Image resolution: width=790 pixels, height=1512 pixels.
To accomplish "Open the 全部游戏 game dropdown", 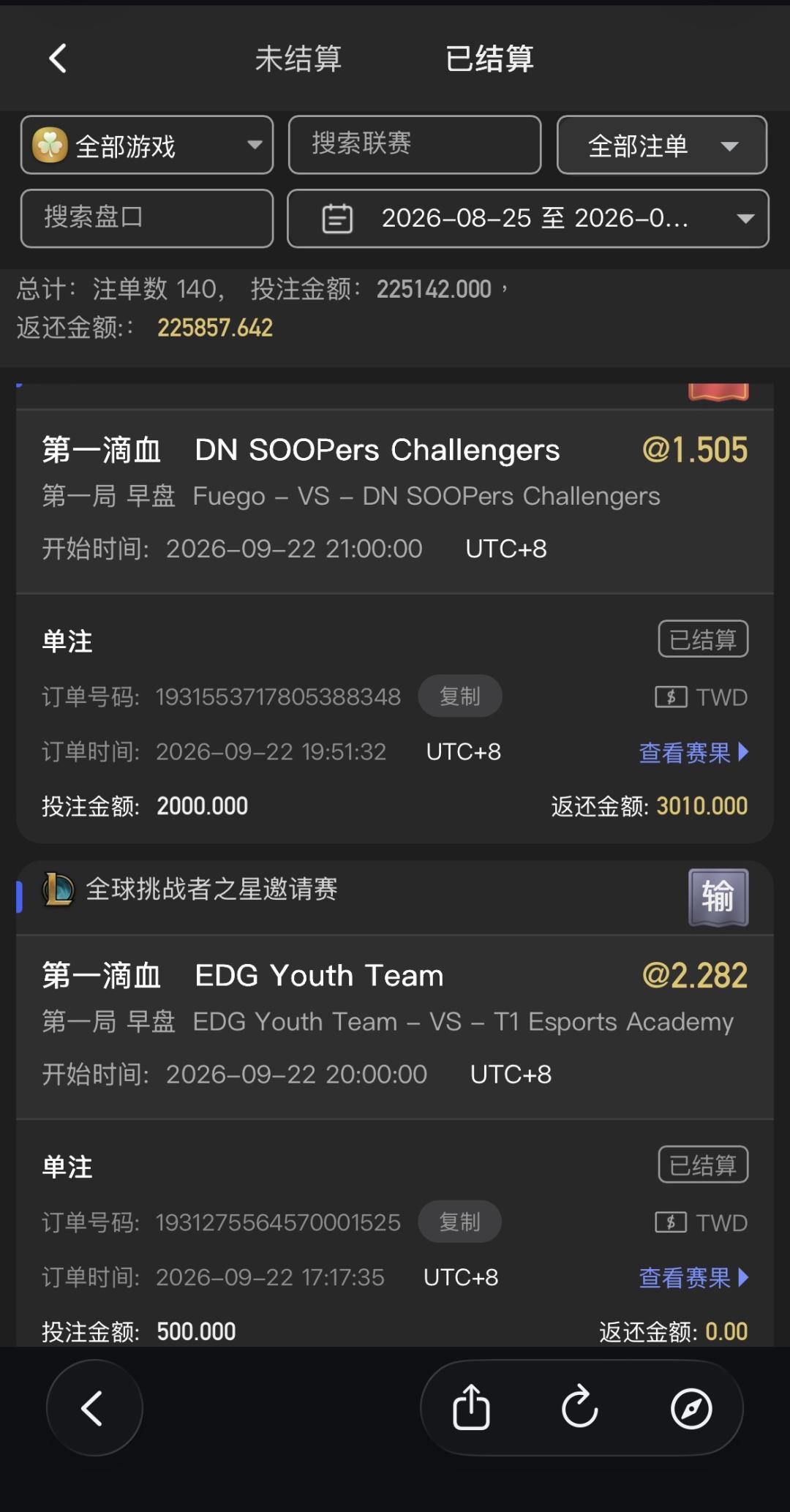I will click(147, 145).
